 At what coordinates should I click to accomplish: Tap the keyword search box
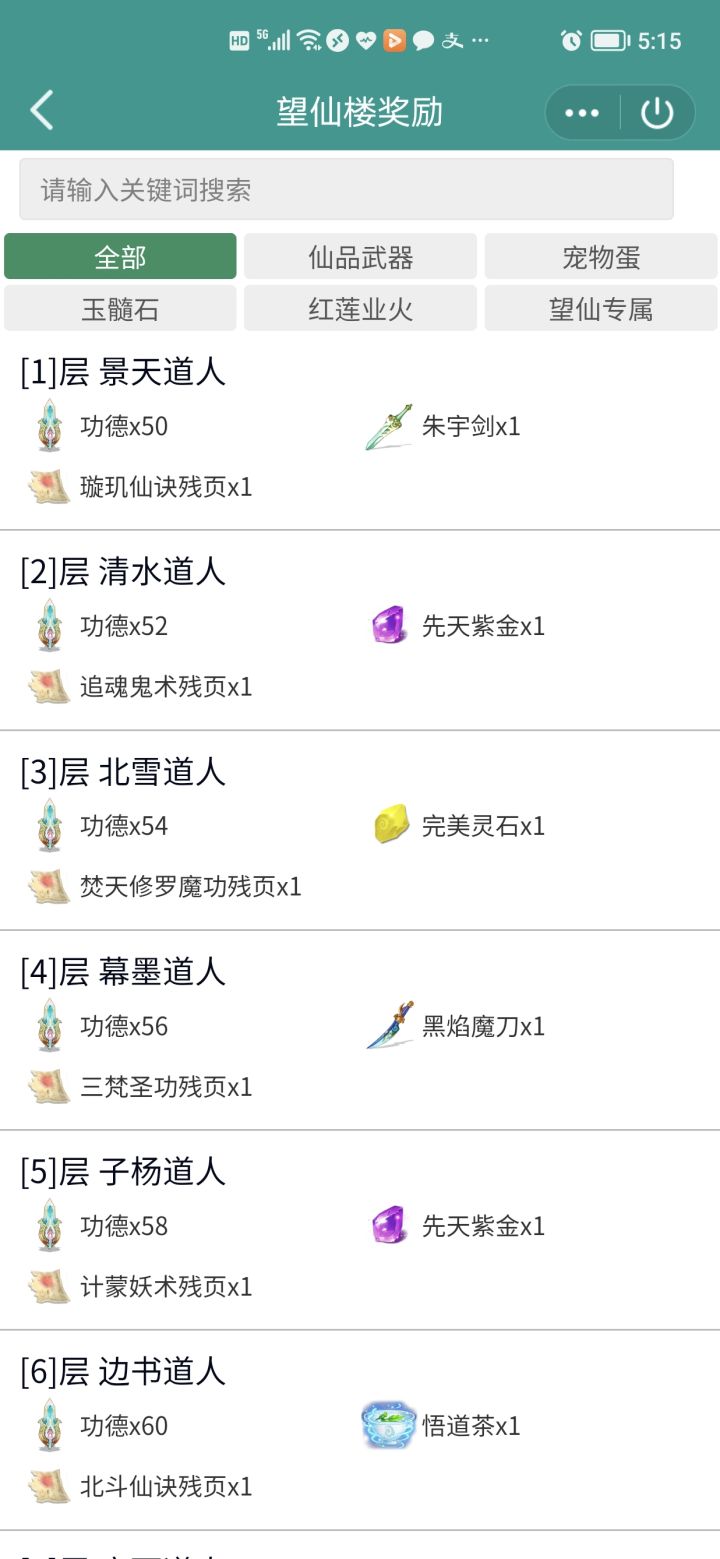click(346, 189)
